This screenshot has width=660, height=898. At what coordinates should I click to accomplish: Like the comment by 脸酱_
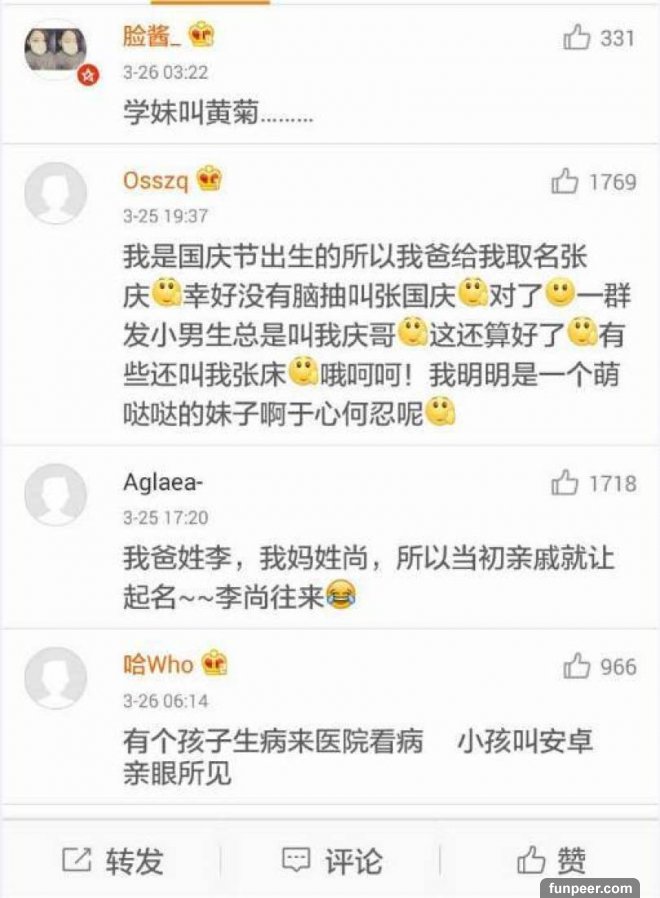click(578, 39)
